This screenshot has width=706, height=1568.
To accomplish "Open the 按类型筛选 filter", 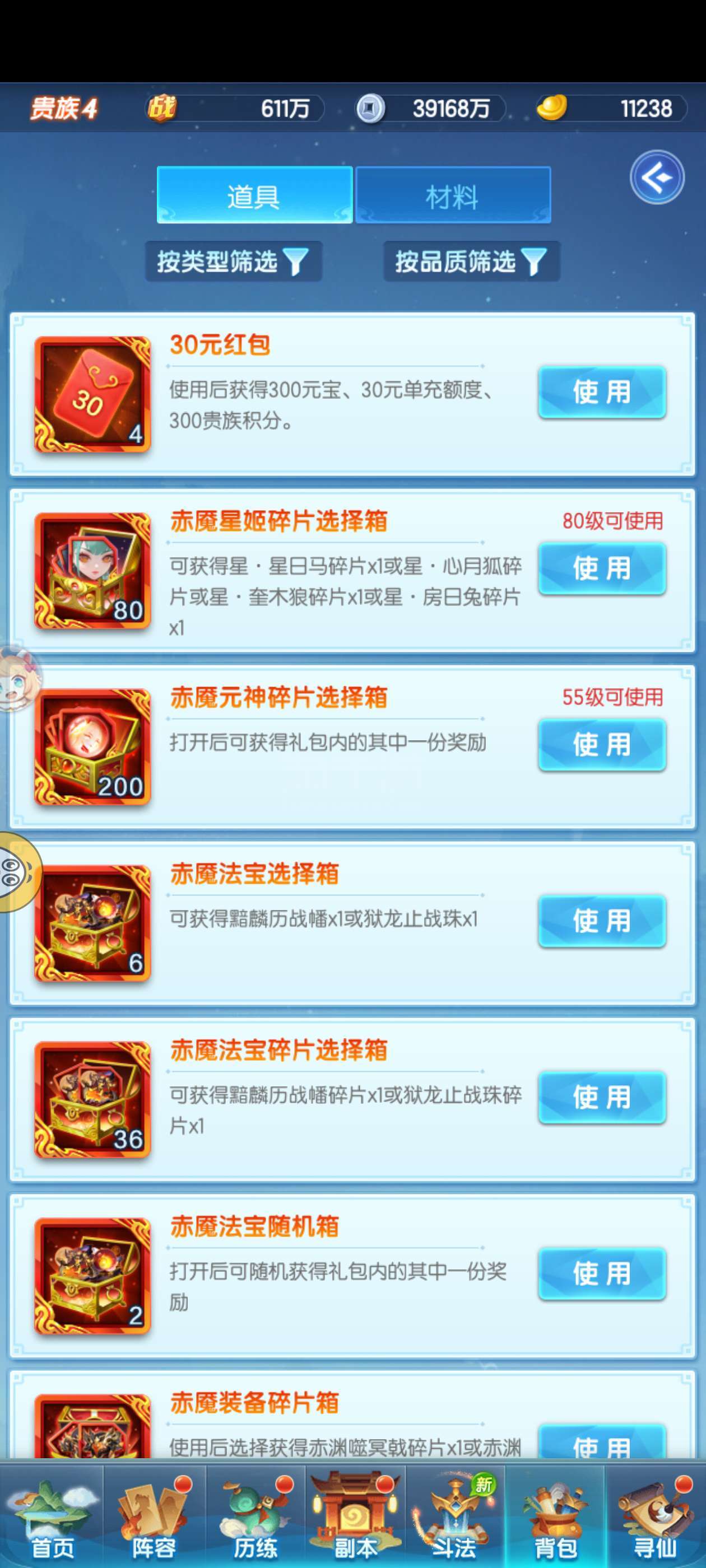I will [233, 262].
